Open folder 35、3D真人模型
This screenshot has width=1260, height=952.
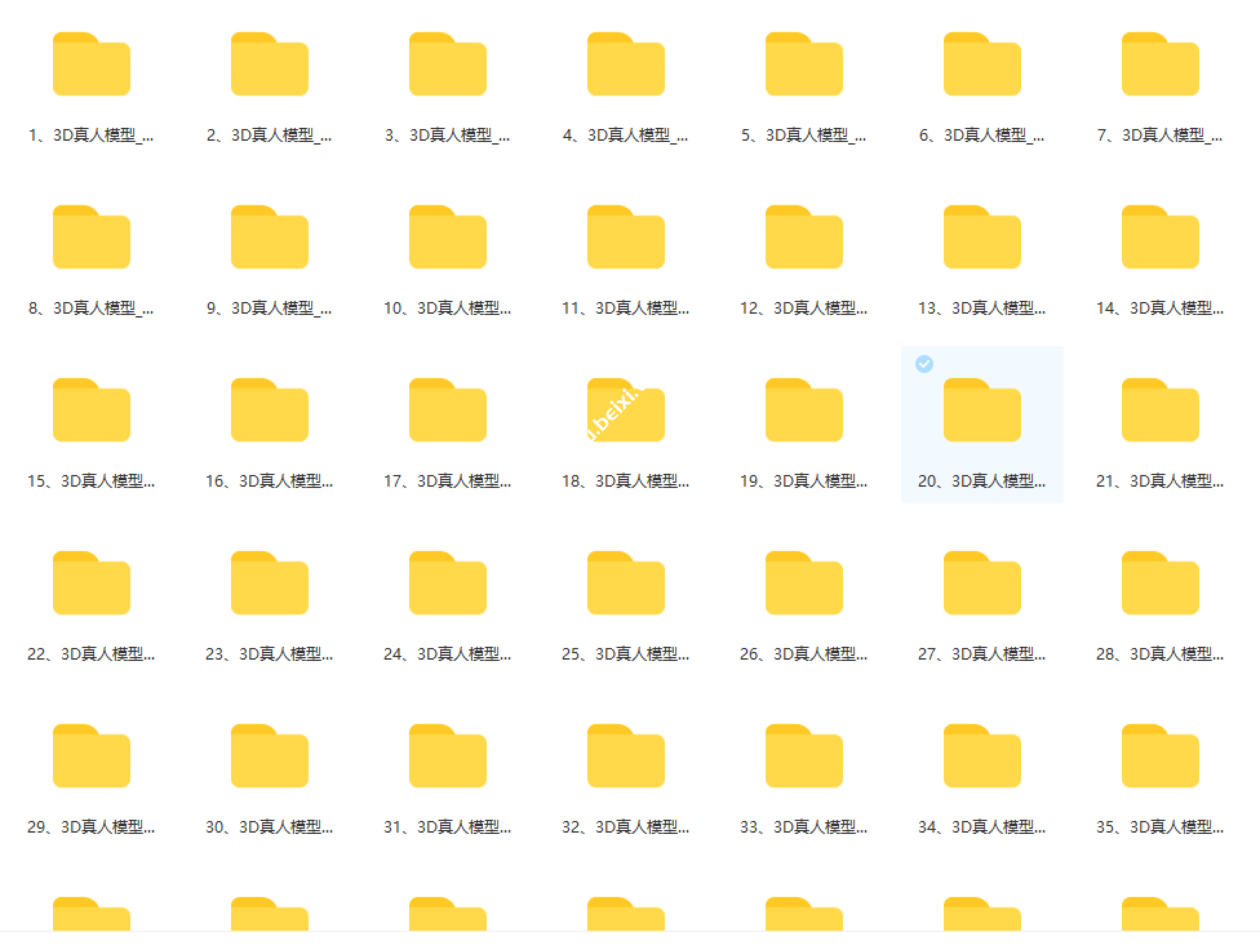tap(1160, 756)
